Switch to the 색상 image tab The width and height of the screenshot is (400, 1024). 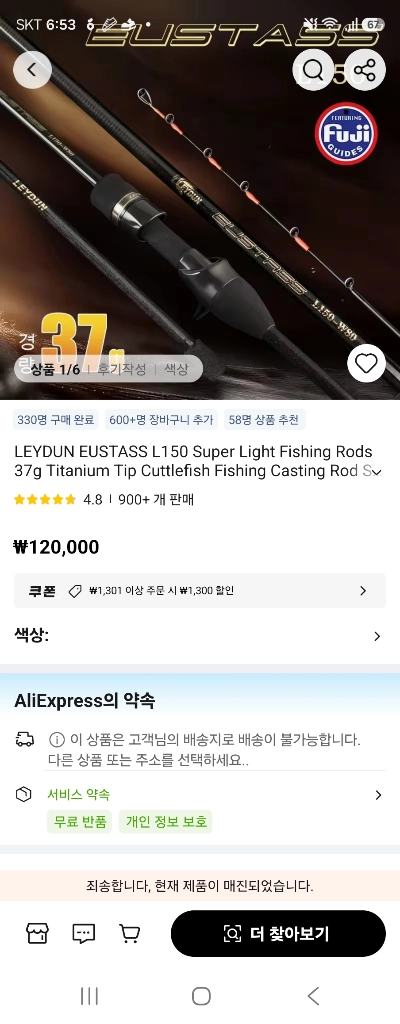(176, 369)
